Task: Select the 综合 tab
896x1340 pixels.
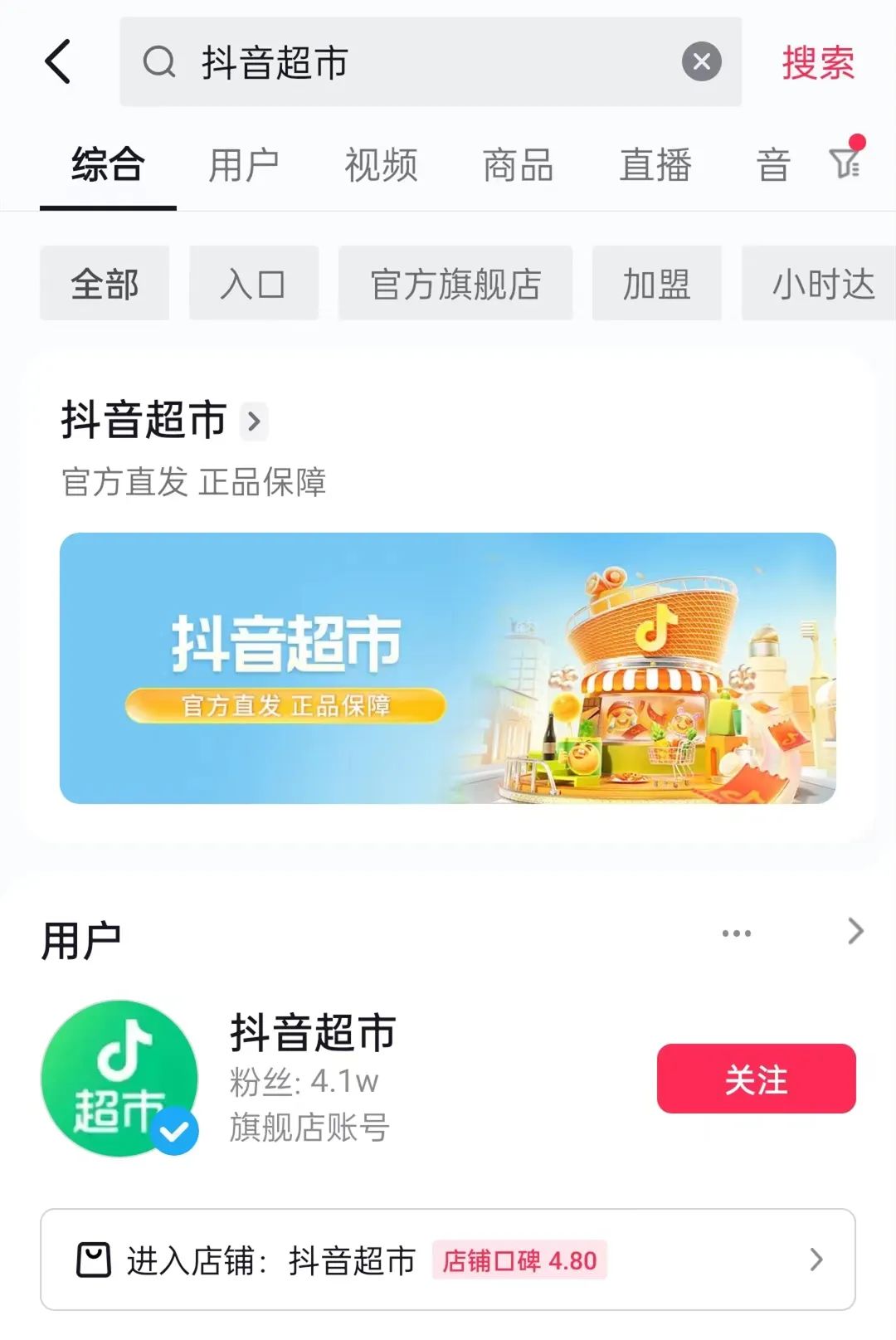Action: click(x=108, y=164)
